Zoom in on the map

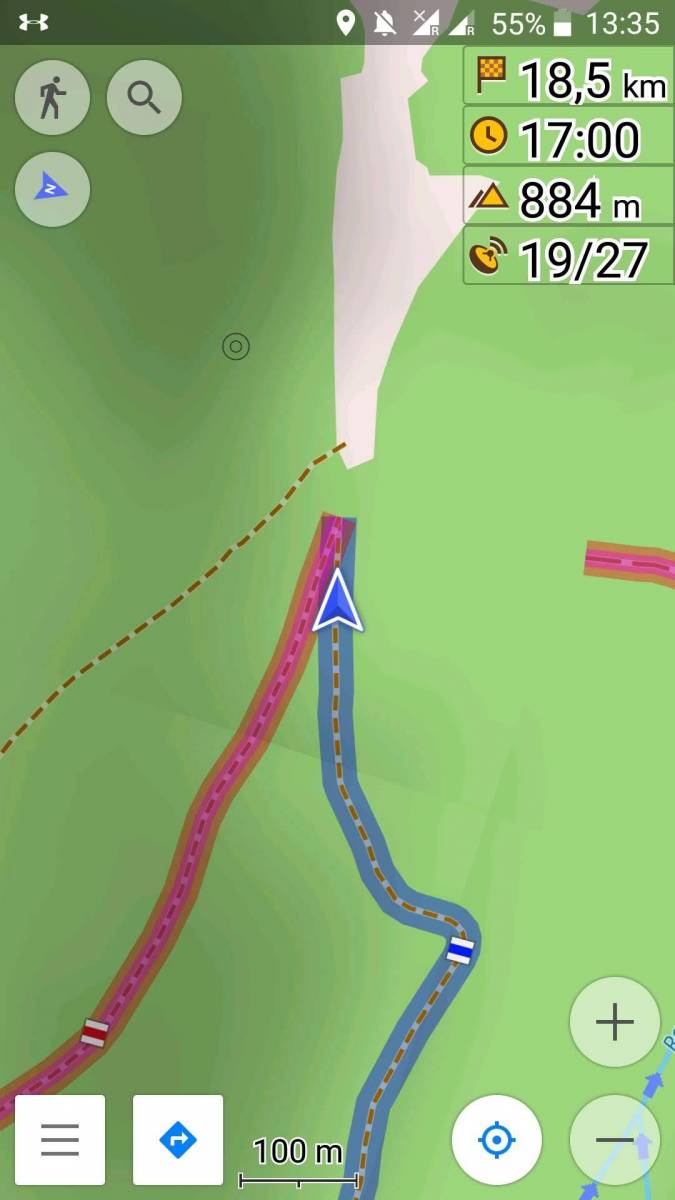click(x=614, y=1022)
